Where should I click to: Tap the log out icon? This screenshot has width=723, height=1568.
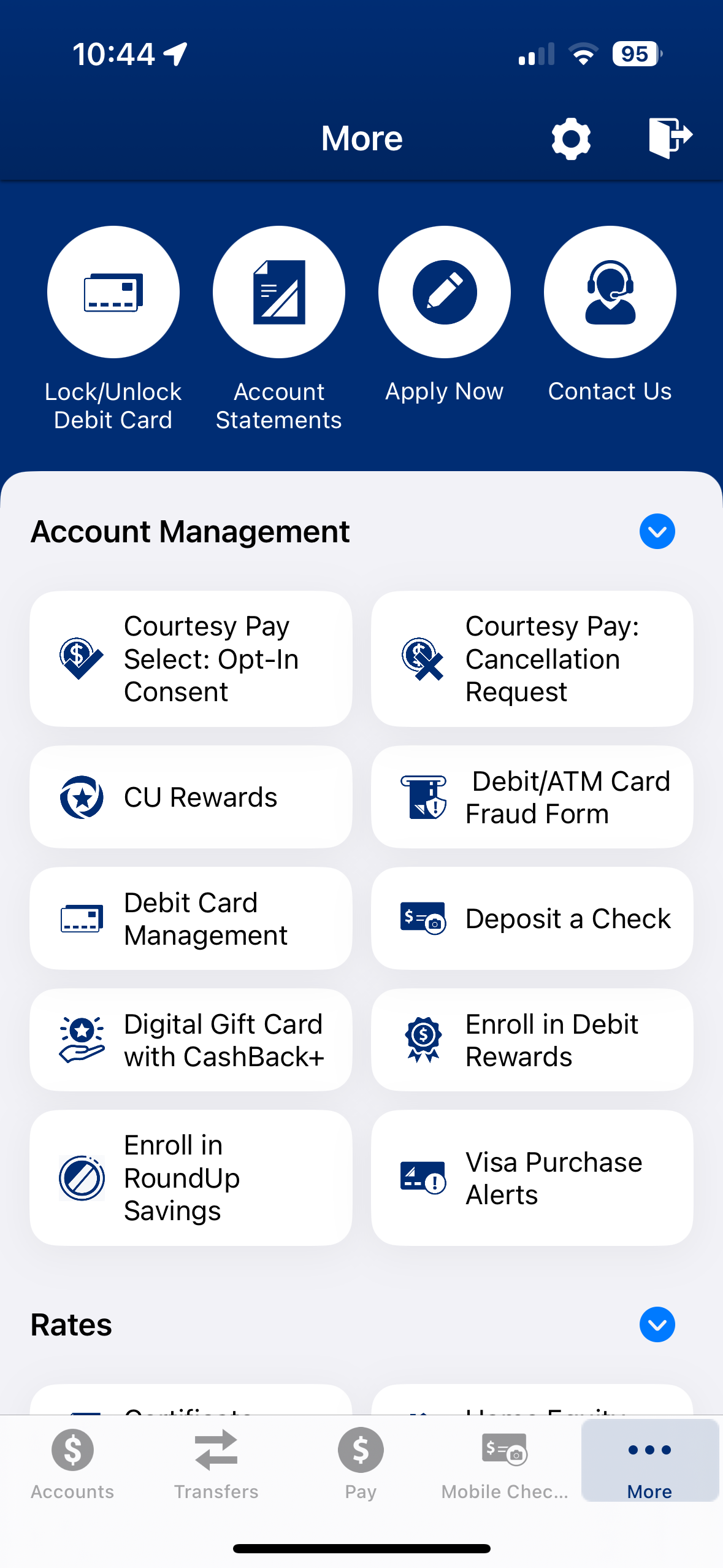coord(670,137)
